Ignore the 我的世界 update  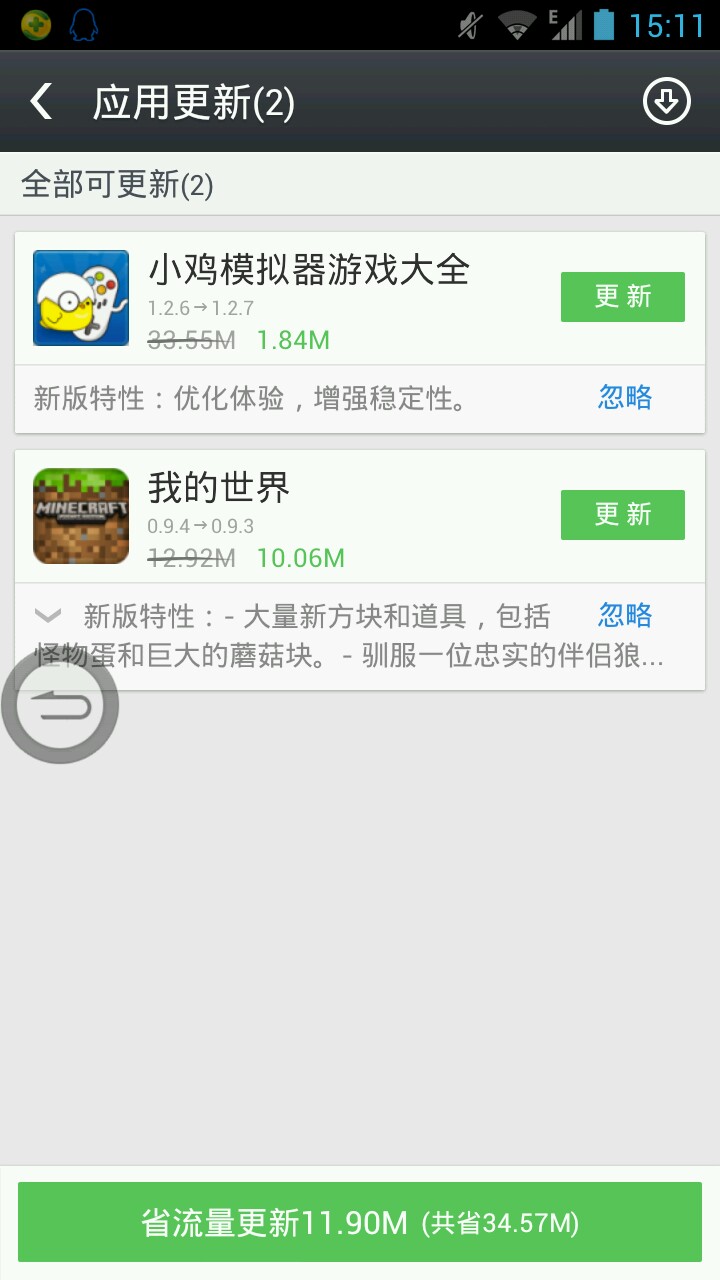(625, 615)
